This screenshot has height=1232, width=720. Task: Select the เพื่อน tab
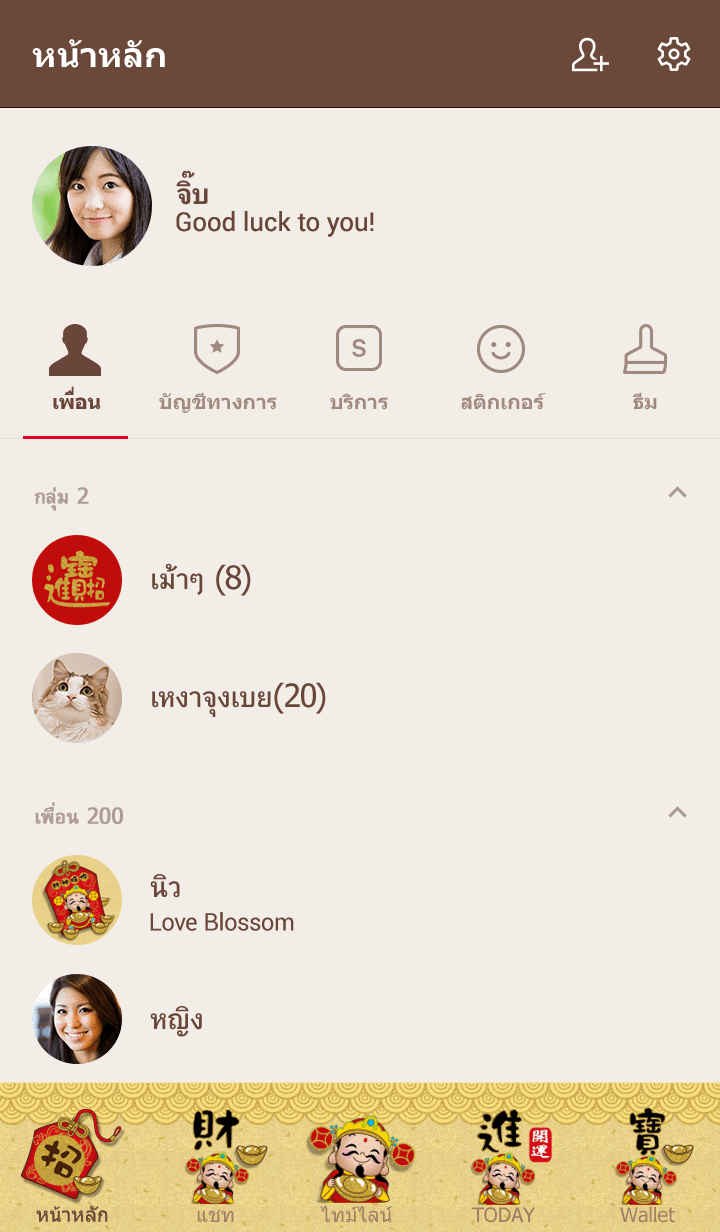(x=76, y=370)
